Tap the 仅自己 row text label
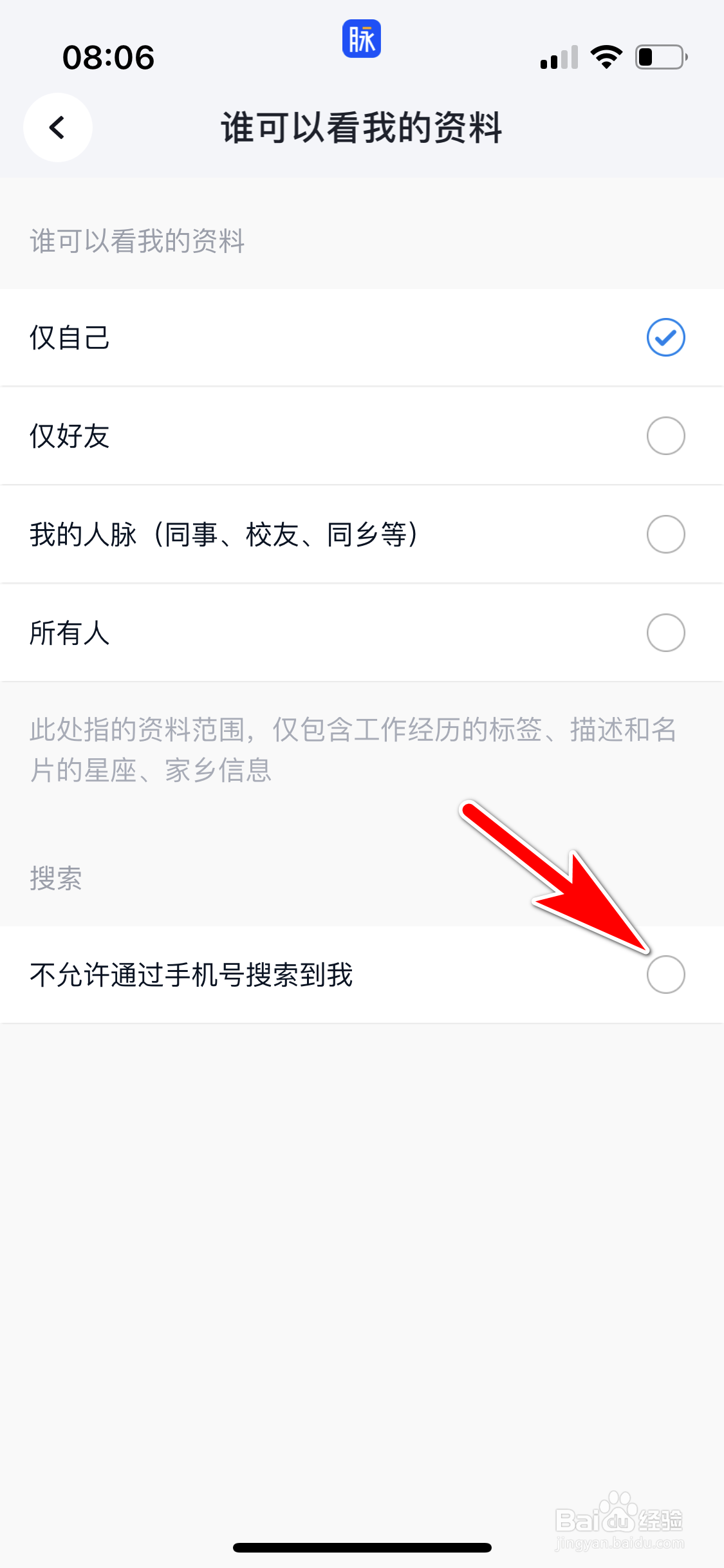 (x=70, y=337)
